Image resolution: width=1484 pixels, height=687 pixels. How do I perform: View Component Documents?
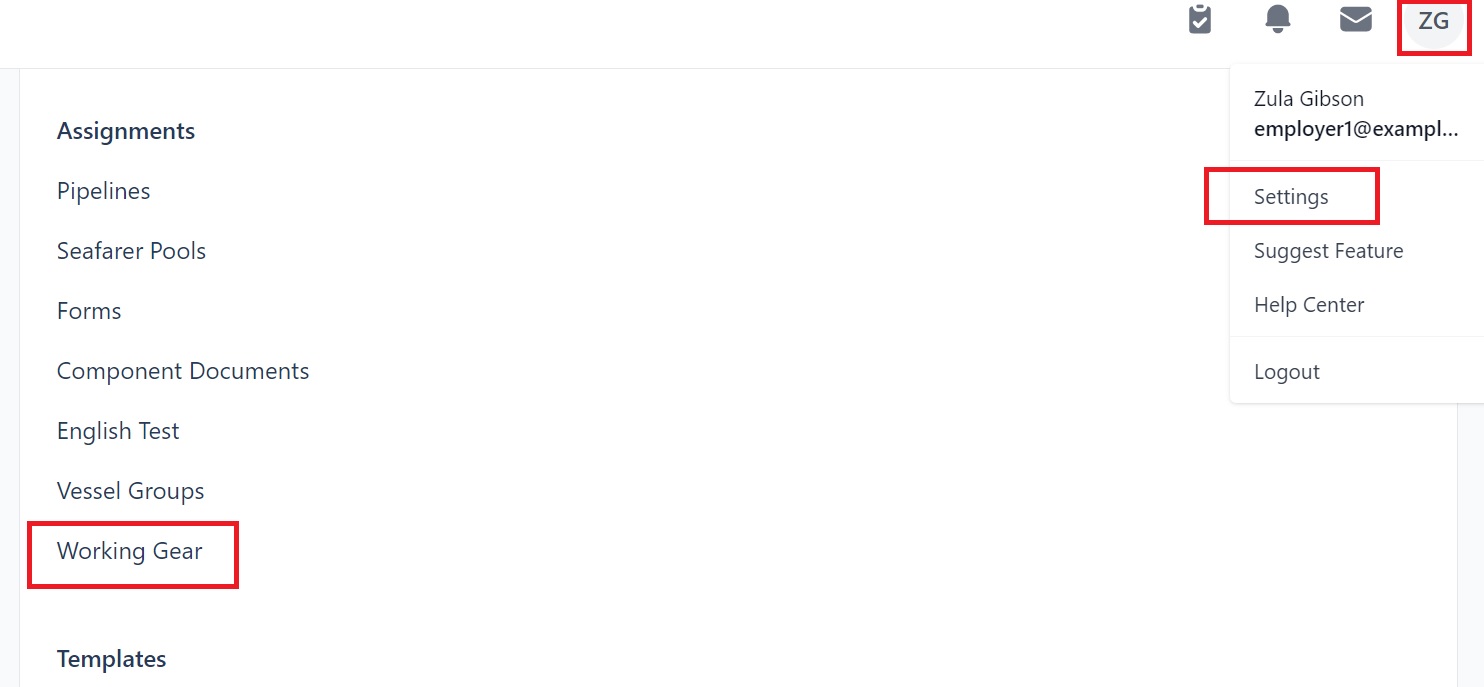tap(183, 371)
